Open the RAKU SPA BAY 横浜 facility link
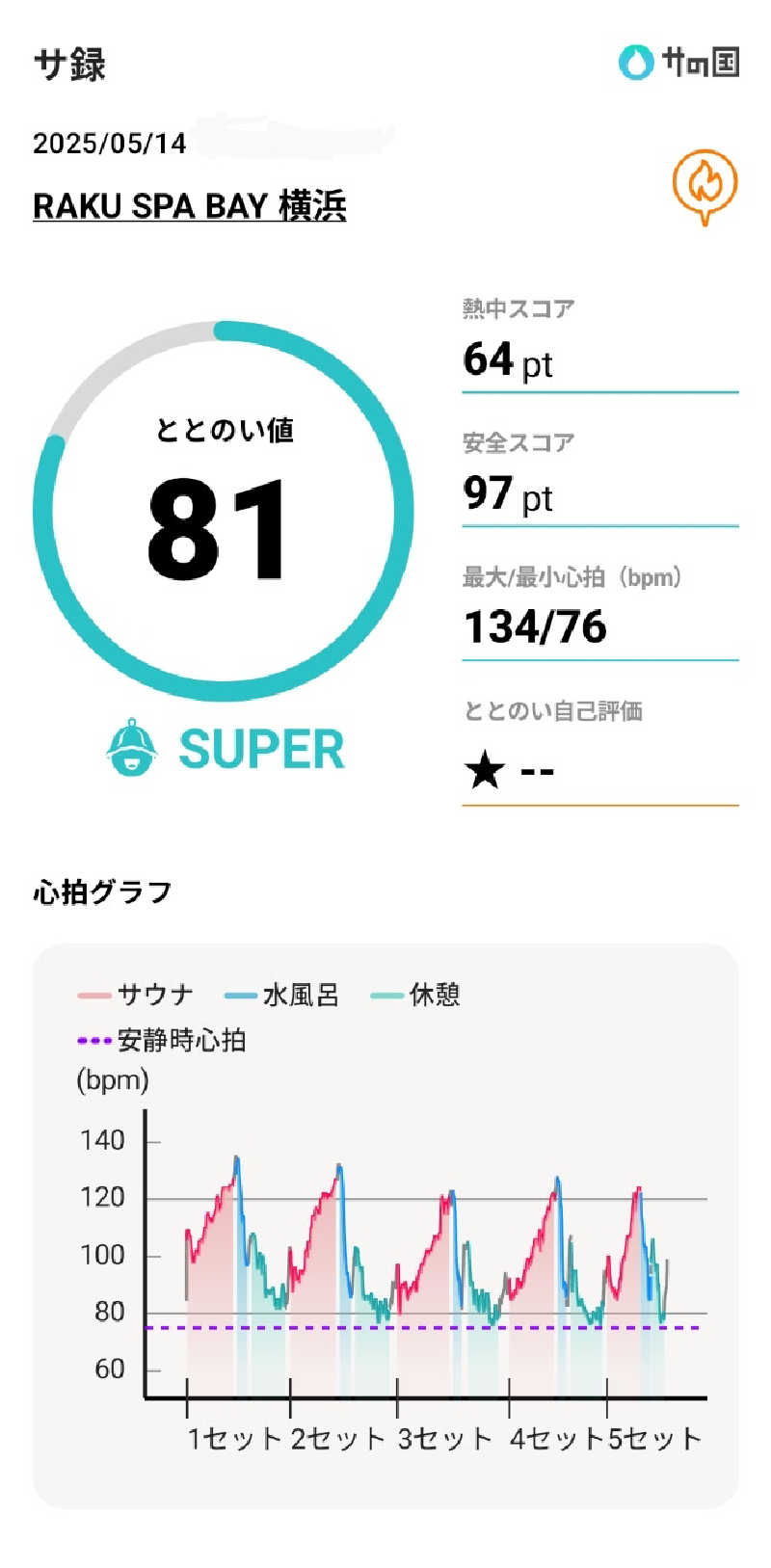 tap(189, 206)
